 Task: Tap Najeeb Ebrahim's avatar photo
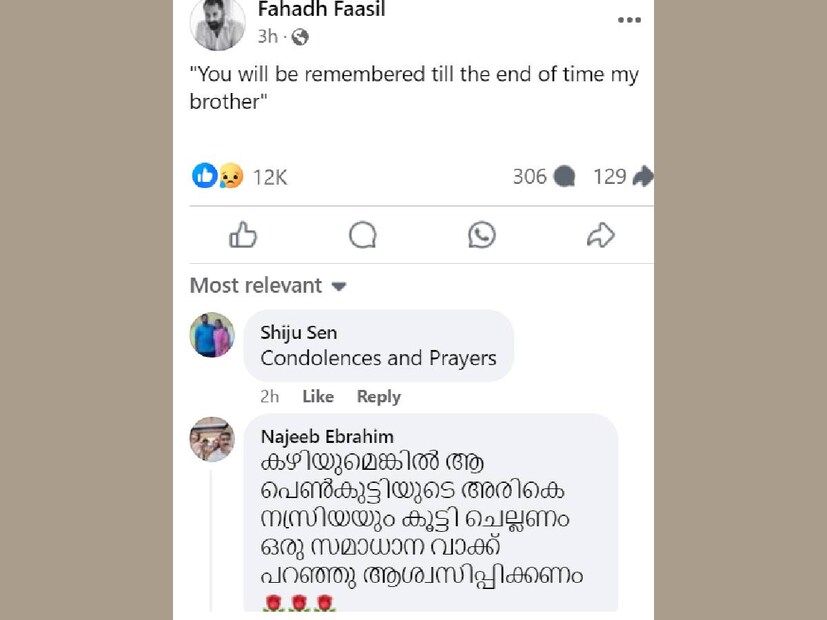click(x=212, y=439)
